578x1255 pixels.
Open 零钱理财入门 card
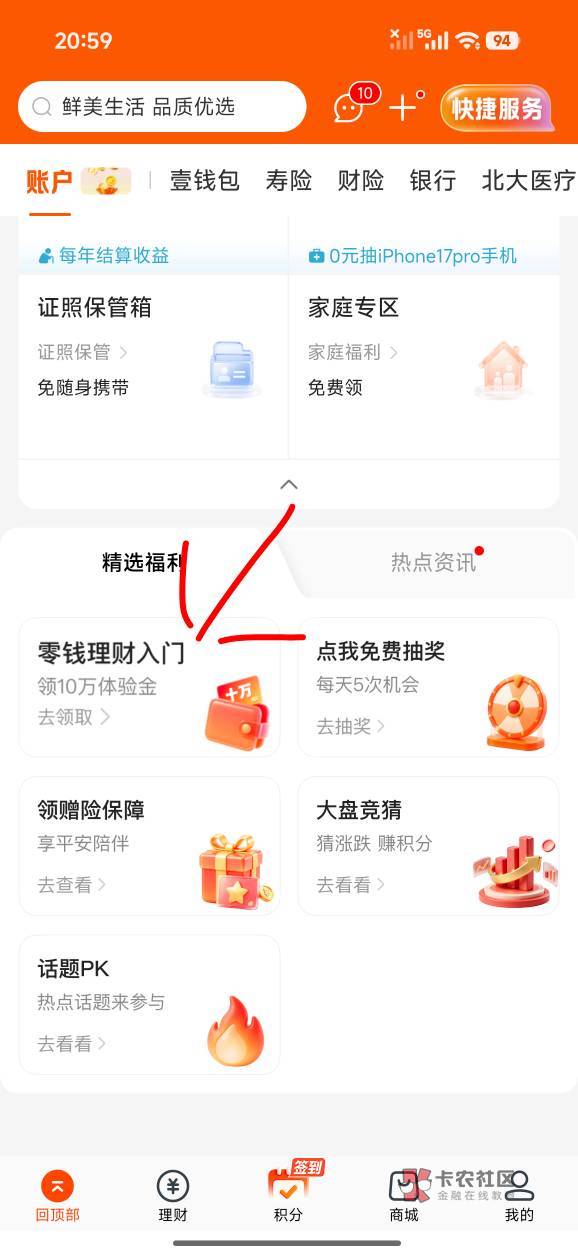(x=149, y=687)
